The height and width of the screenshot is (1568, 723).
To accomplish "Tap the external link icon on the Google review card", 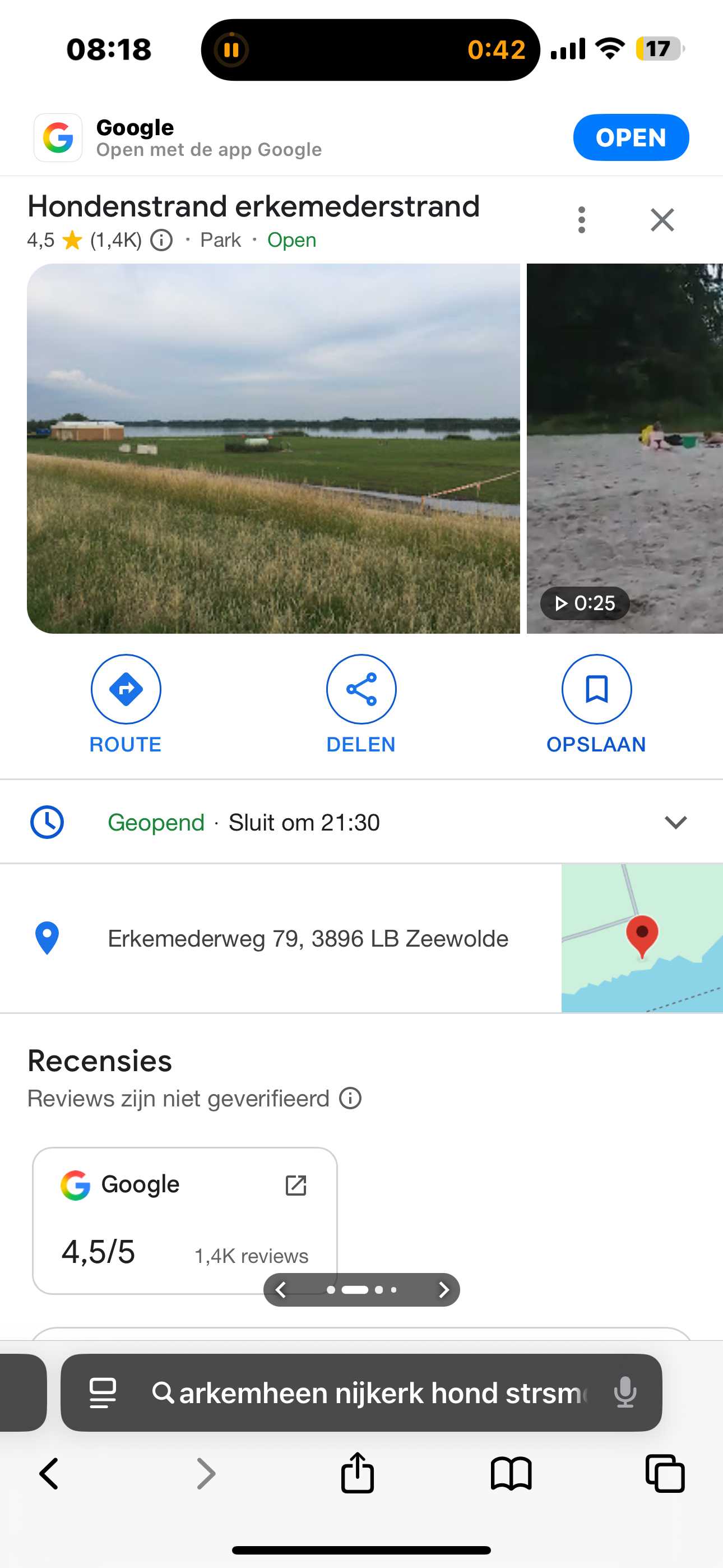I will coord(295,1184).
